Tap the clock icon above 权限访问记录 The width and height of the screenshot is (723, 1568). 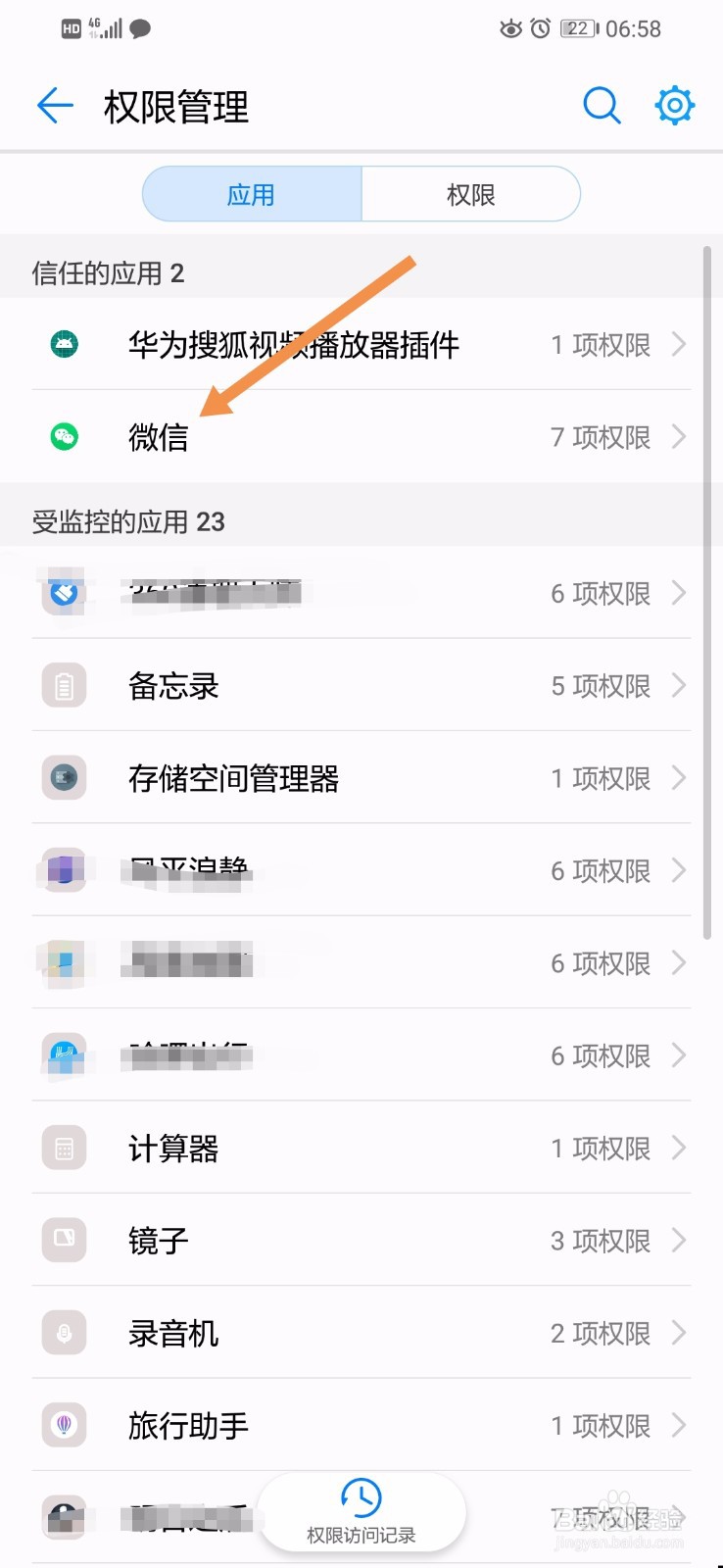coord(361,1497)
